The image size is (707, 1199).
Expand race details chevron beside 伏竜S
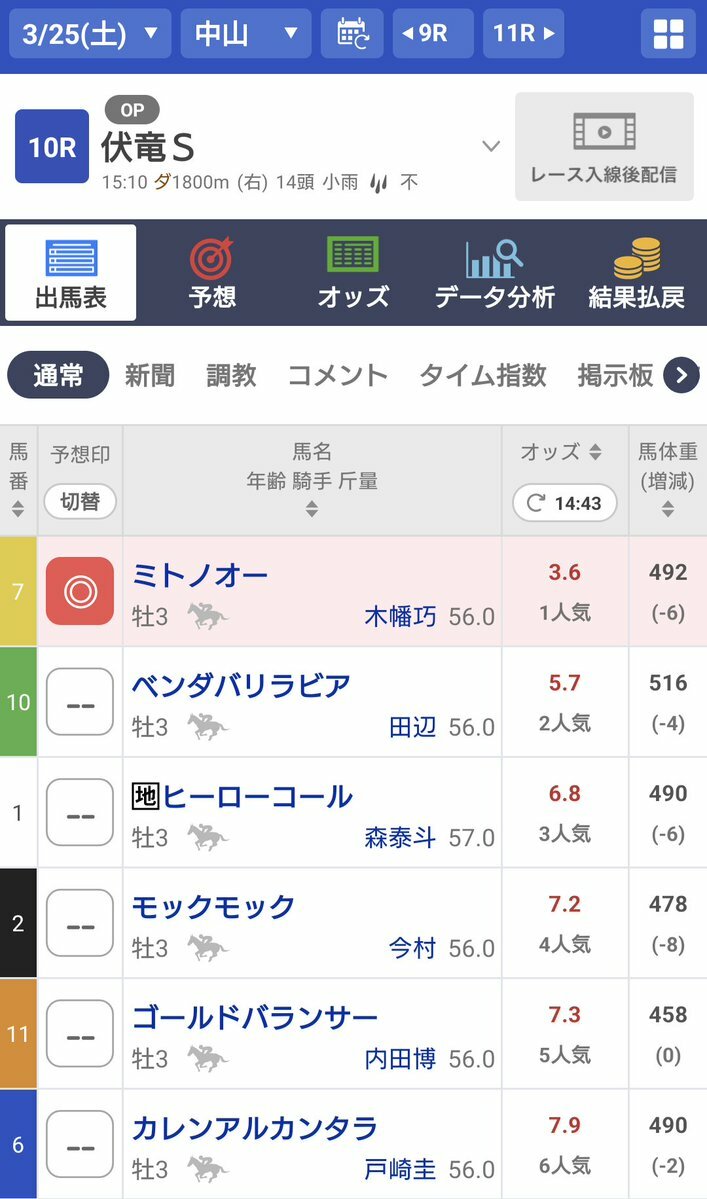[491, 146]
